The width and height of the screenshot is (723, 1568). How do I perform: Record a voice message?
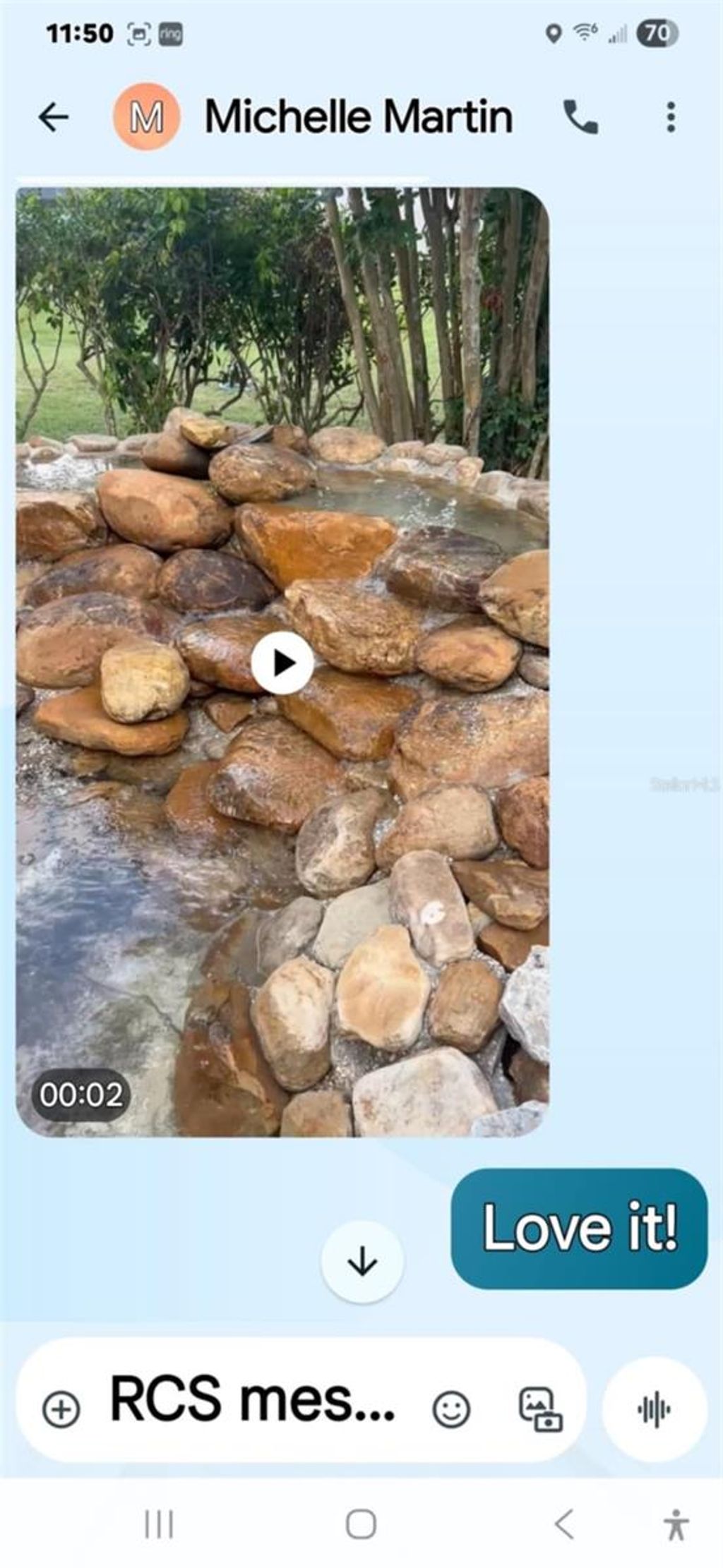pyautogui.click(x=654, y=1409)
